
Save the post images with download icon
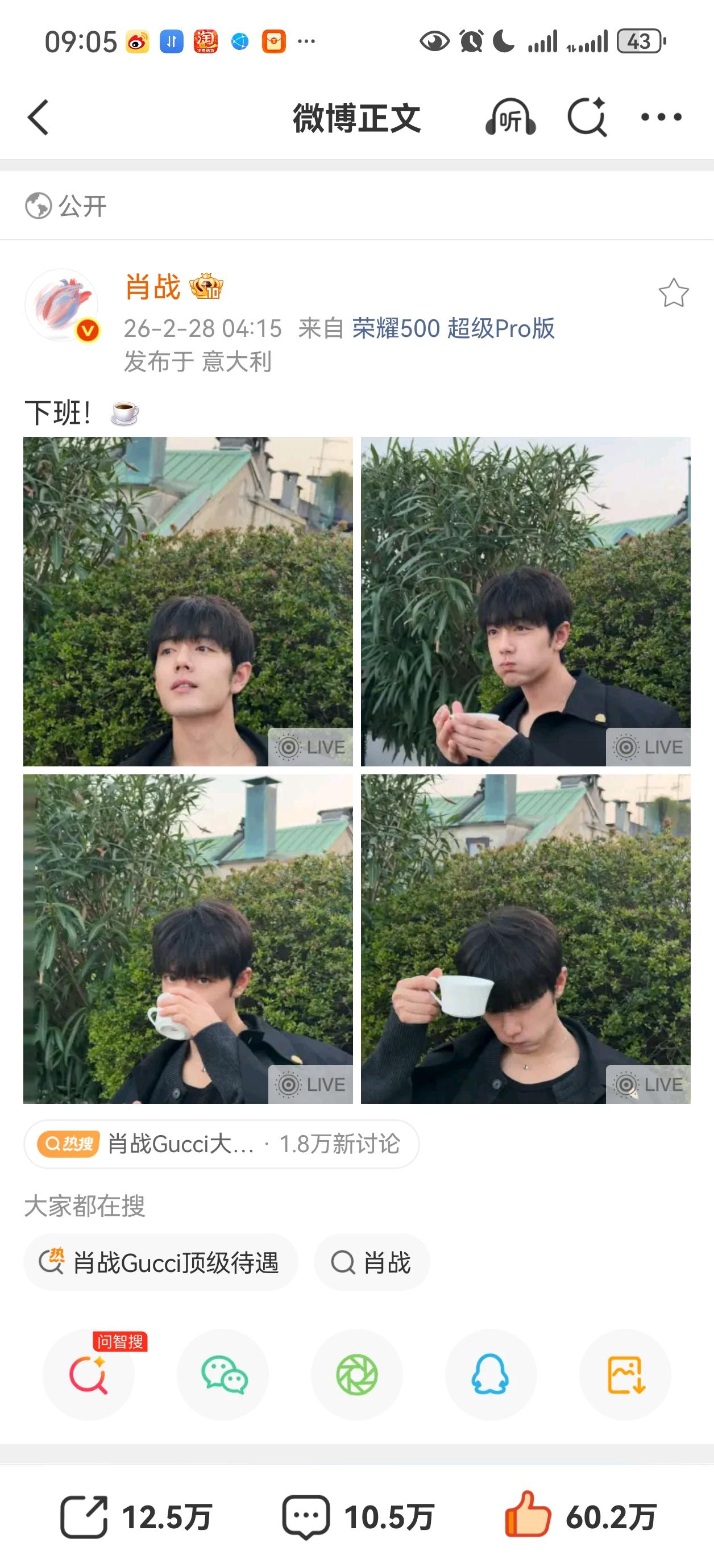tap(625, 1375)
